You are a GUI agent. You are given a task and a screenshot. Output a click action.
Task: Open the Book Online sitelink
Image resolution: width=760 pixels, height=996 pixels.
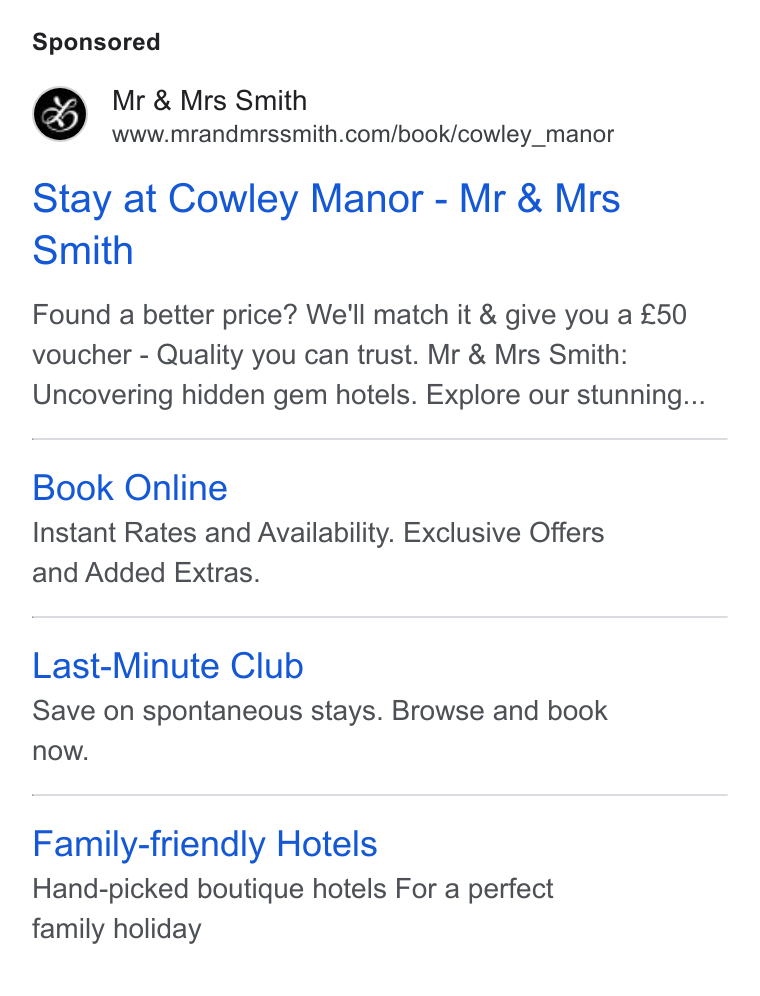pos(130,488)
